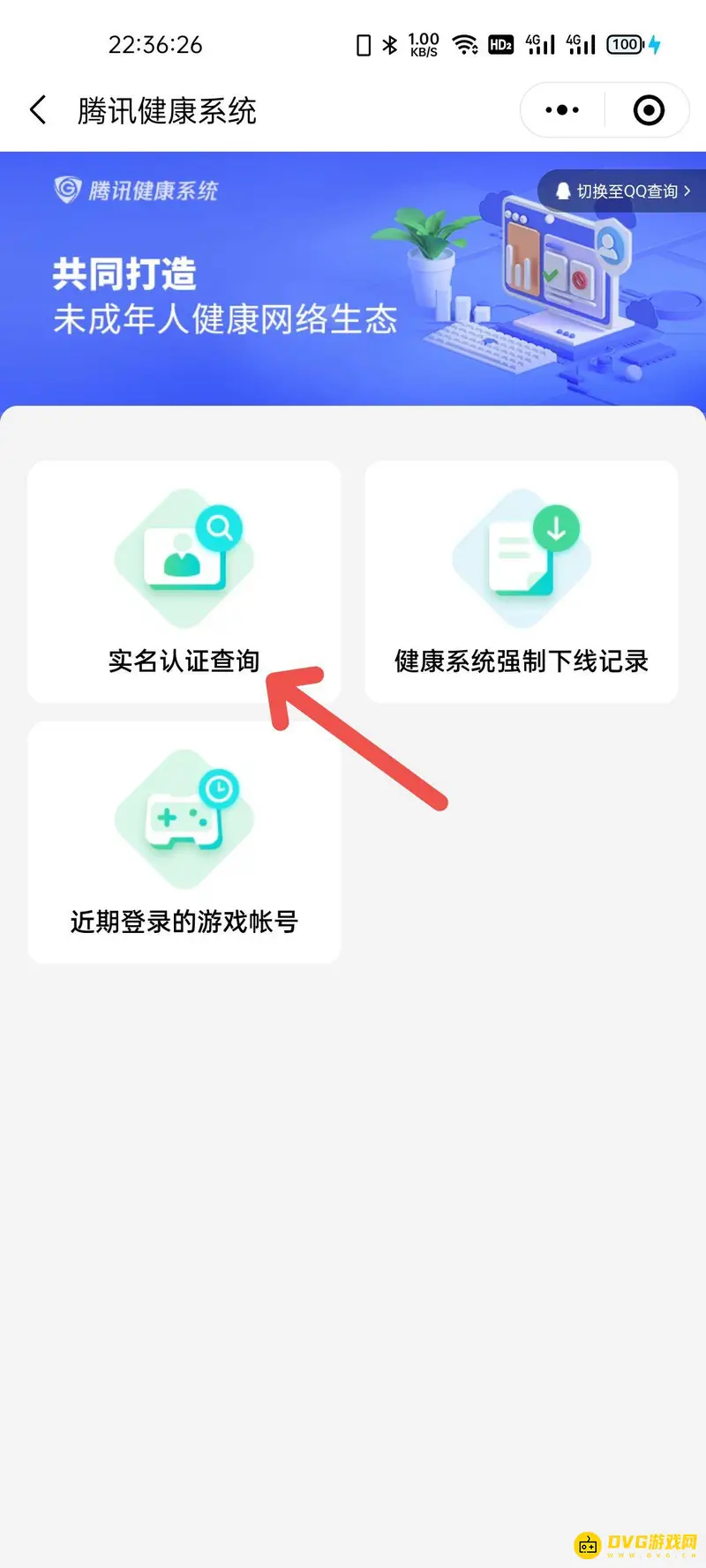The width and height of the screenshot is (706, 1568).
Task: Click the clock badge on the gamepad icon
Action: coord(221,787)
